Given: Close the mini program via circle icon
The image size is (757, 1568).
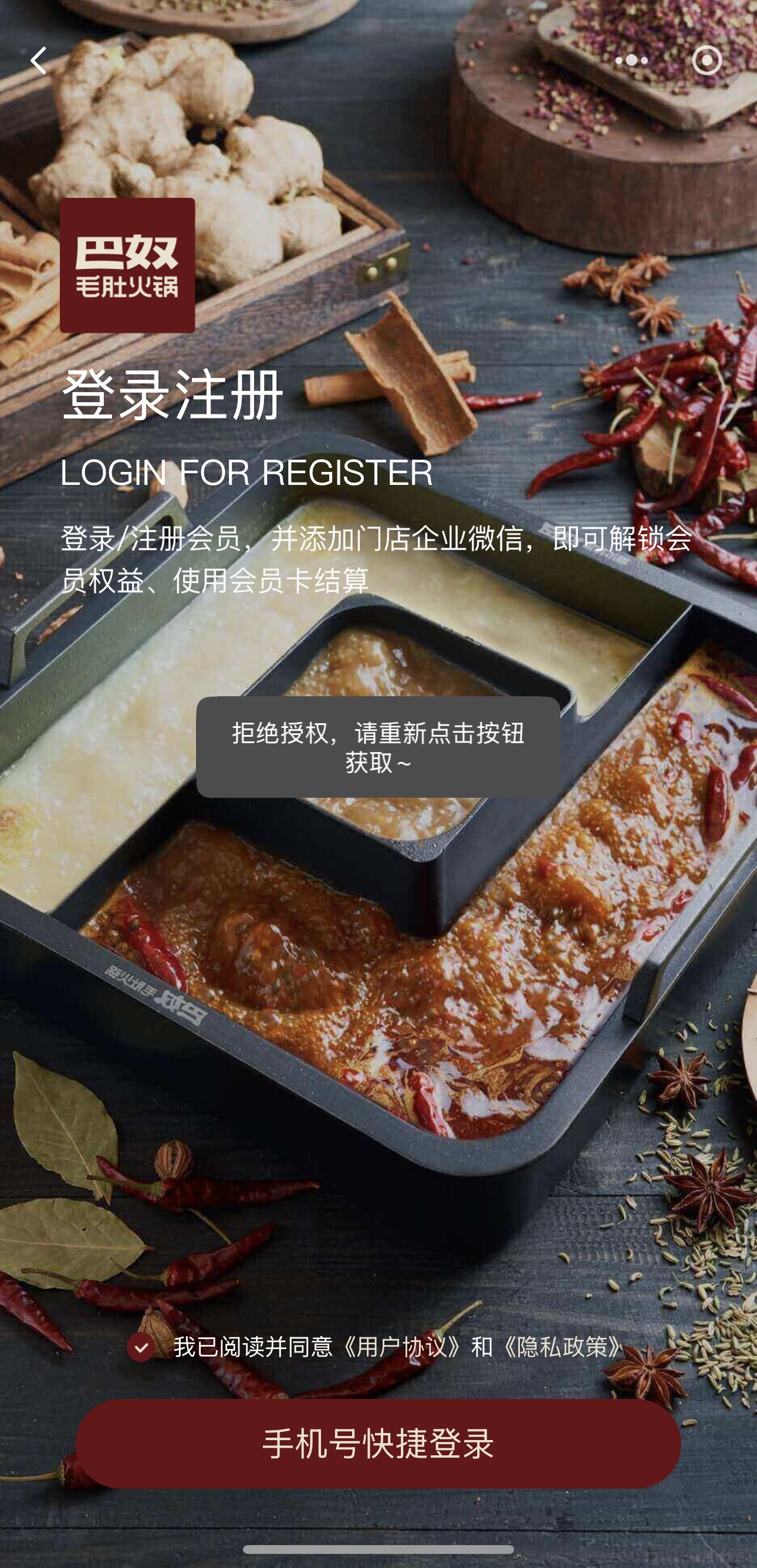Looking at the screenshot, I should click(x=707, y=61).
